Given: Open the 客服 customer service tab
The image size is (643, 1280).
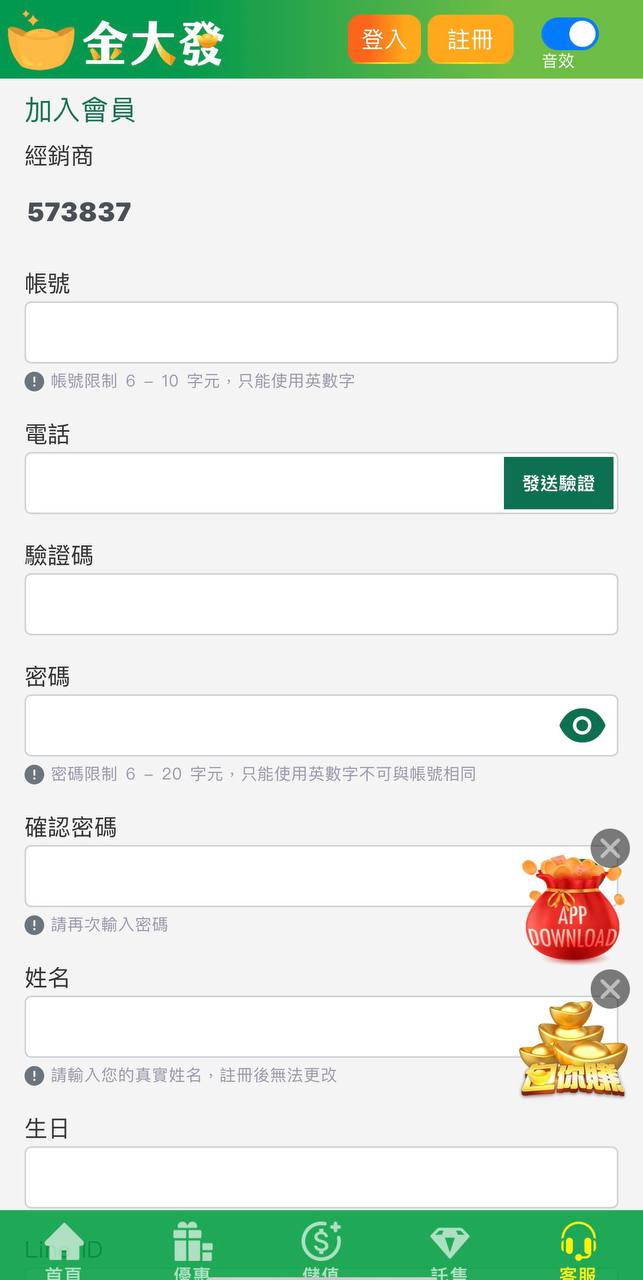Looking at the screenshot, I should click(578, 1246).
